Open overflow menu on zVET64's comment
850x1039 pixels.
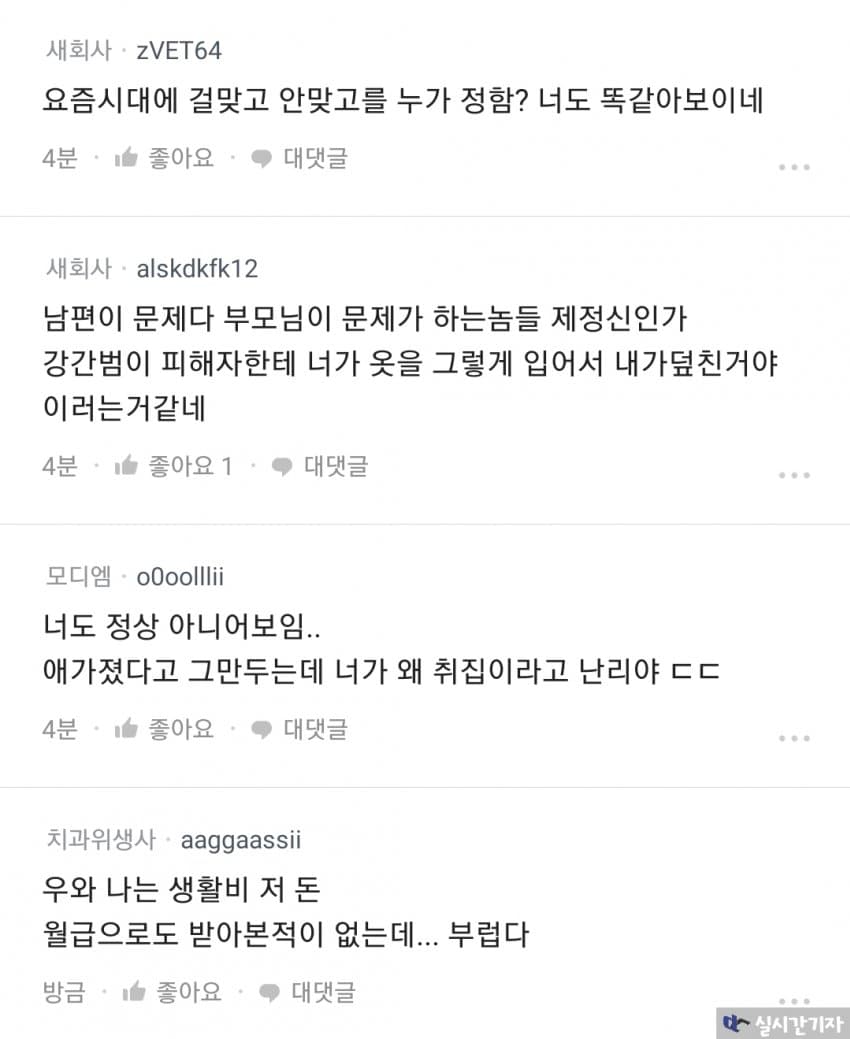click(793, 167)
